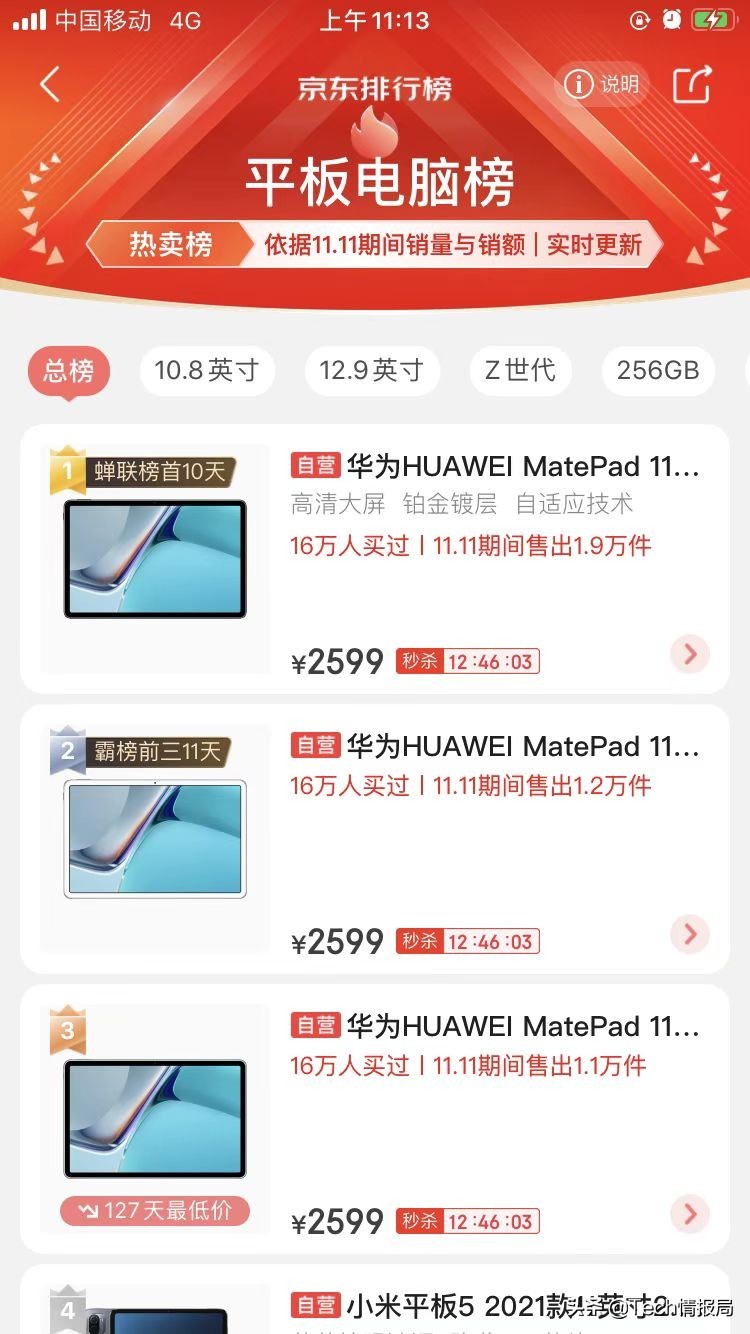Open the 说明 explanation button
Viewport: 750px width, 1334px height.
tap(601, 85)
